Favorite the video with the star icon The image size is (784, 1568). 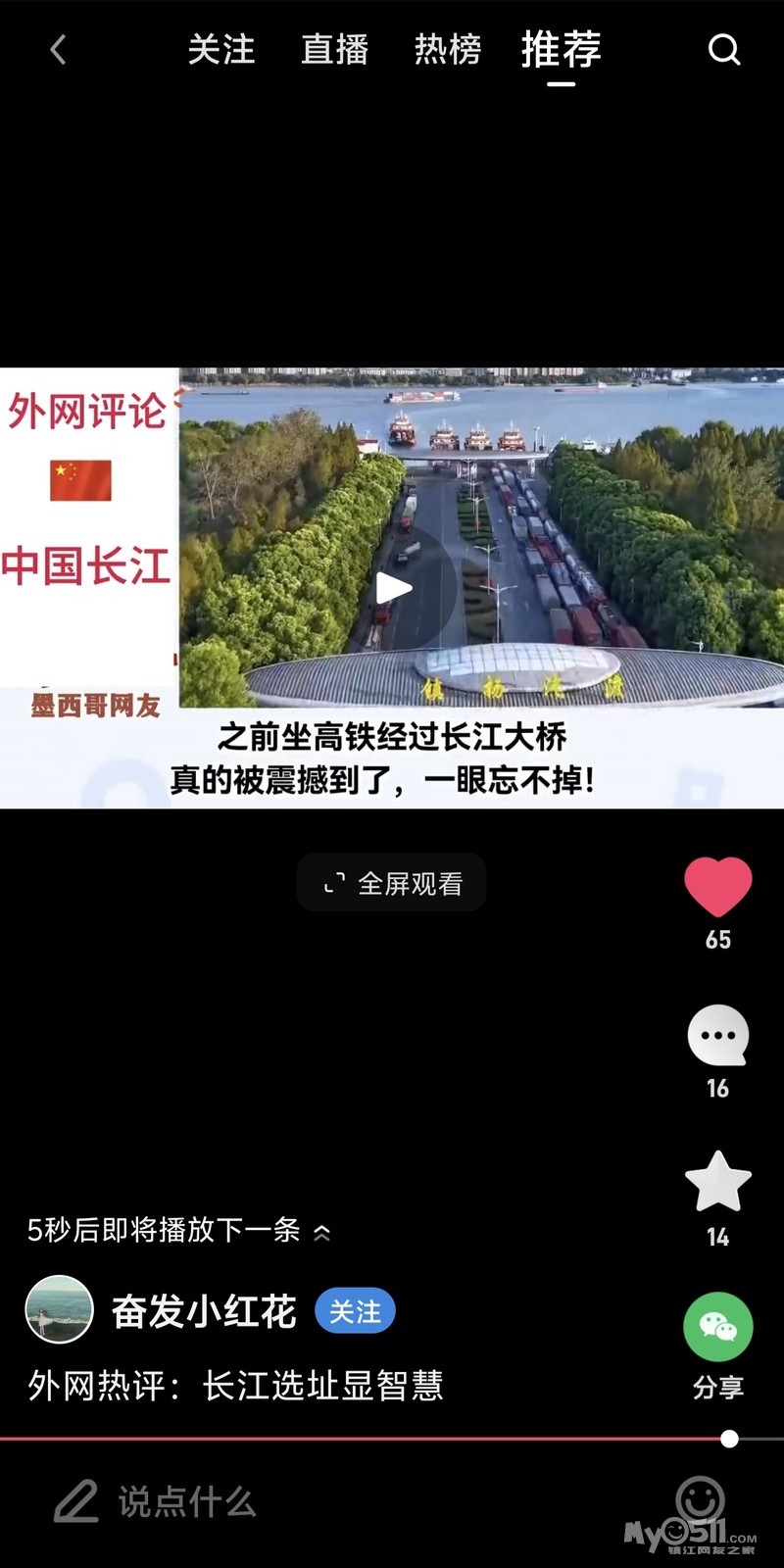(x=718, y=1182)
